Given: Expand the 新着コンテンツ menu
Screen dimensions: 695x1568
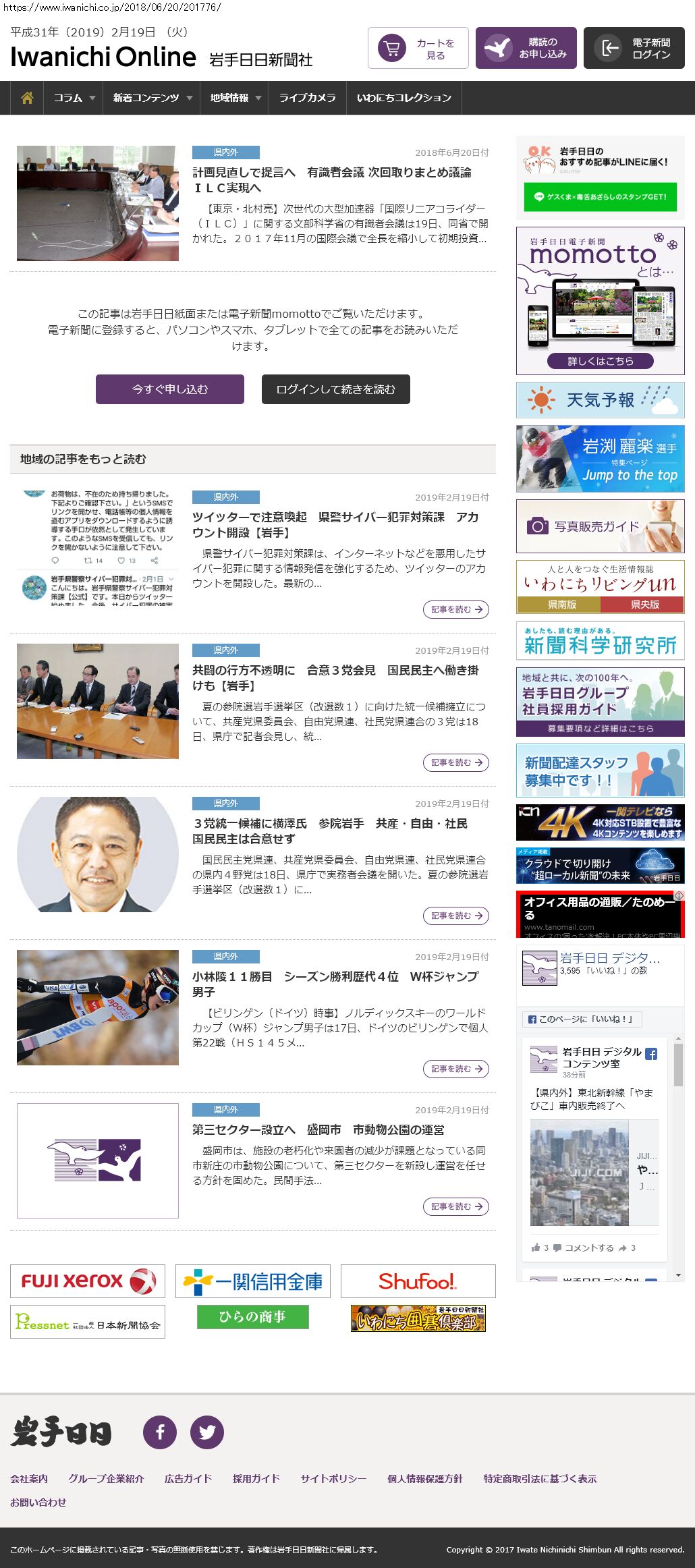Looking at the screenshot, I should (x=152, y=98).
